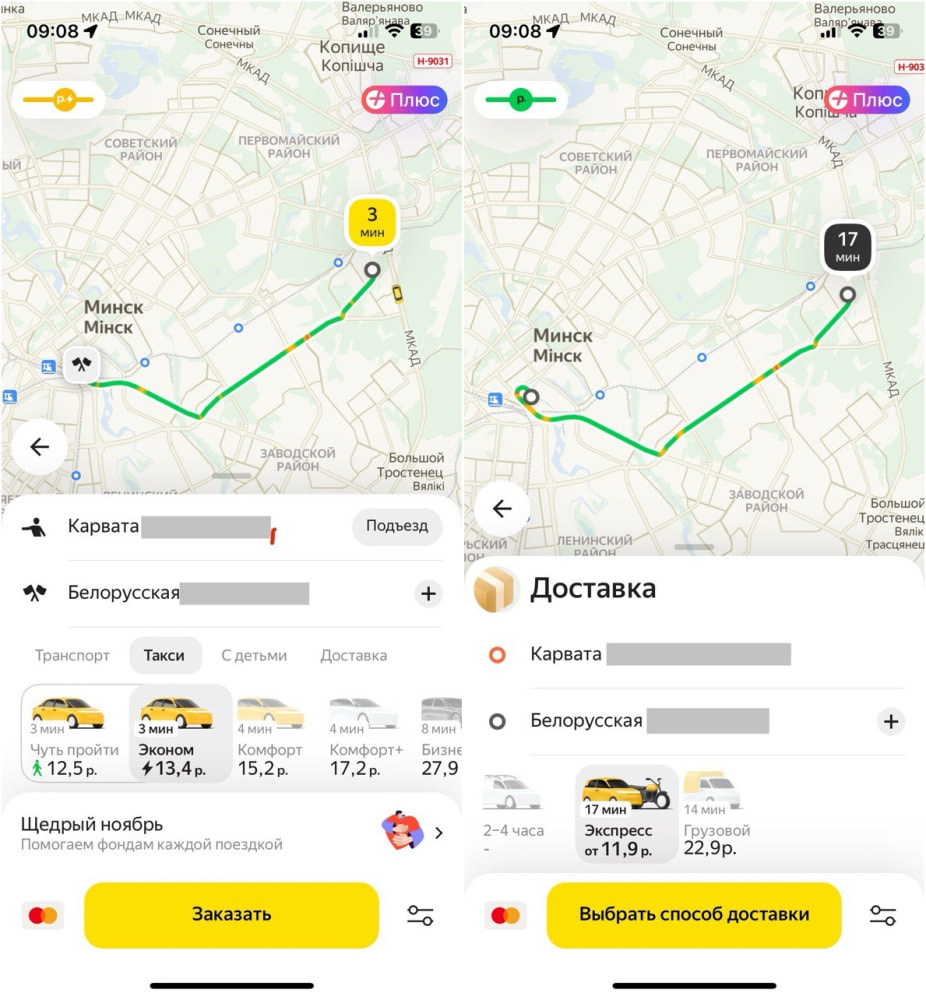Open the Транспорт tab
This screenshot has width=926, height=1000.
click(x=72, y=655)
